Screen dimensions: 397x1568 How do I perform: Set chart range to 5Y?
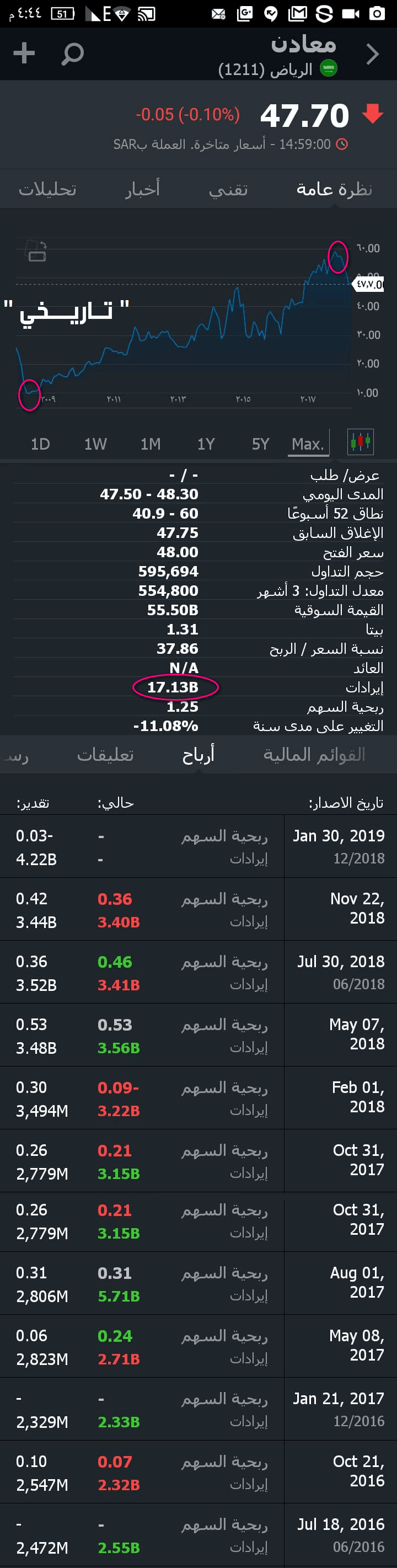(260, 444)
